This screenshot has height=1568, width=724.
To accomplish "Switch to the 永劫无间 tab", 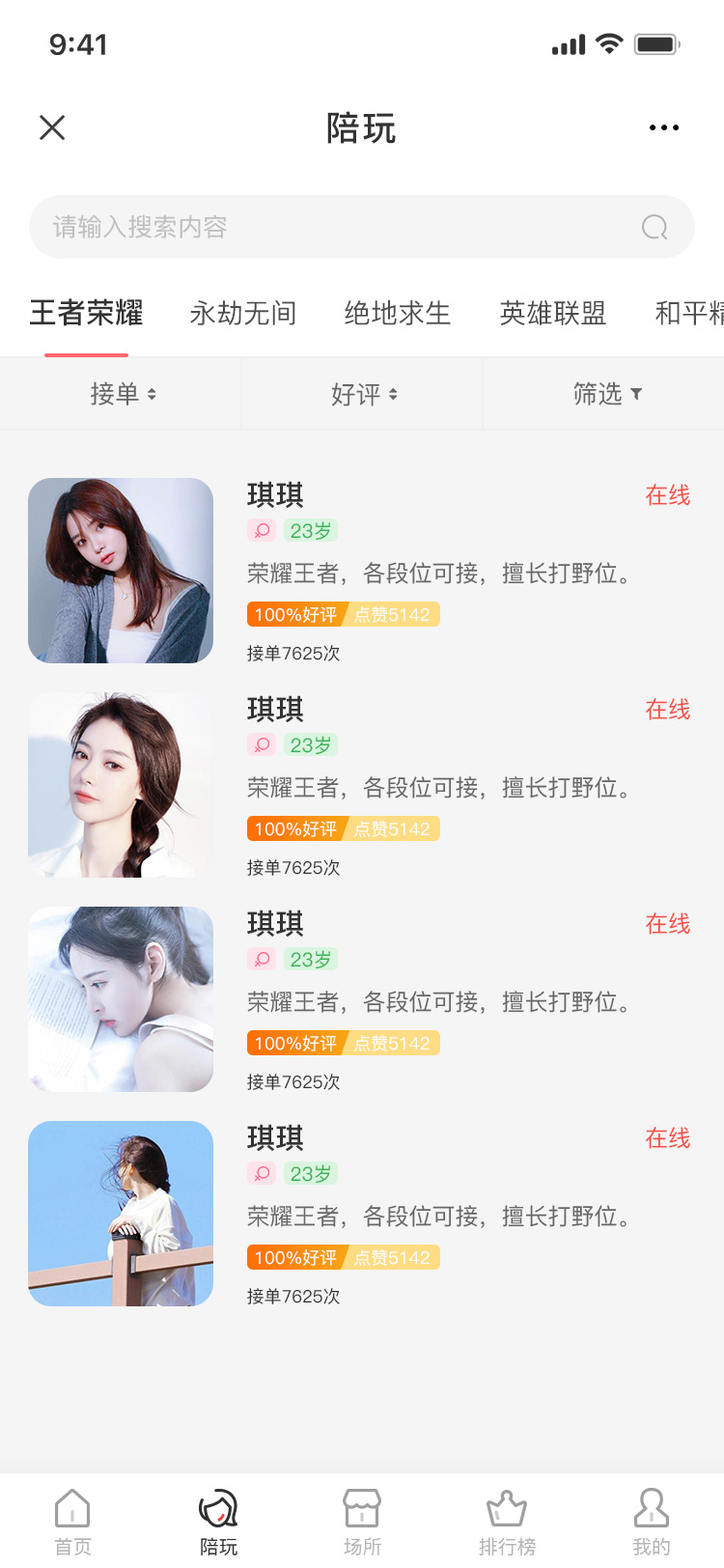I will coord(242,314).
